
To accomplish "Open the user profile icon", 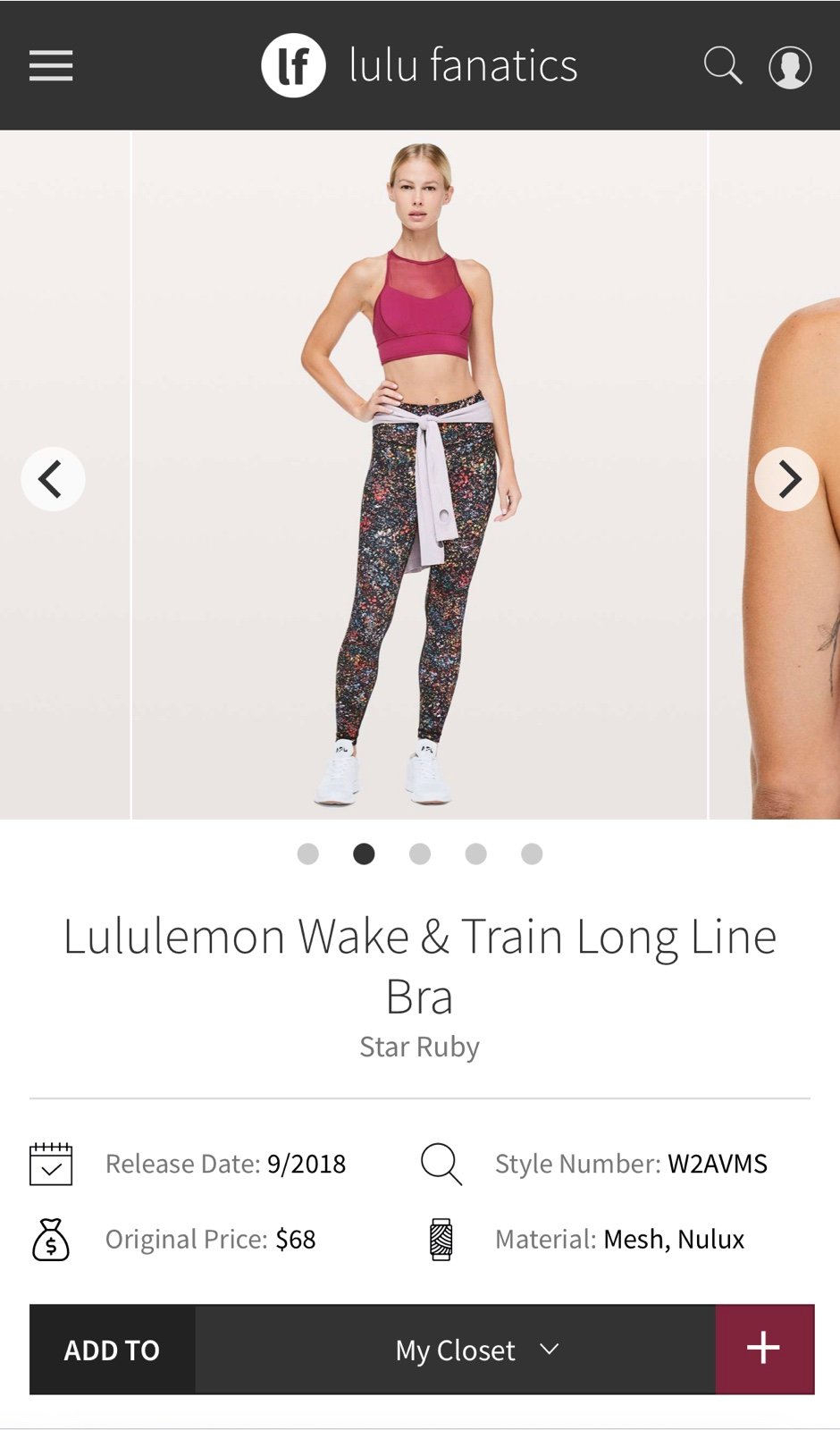I will 790,67.
